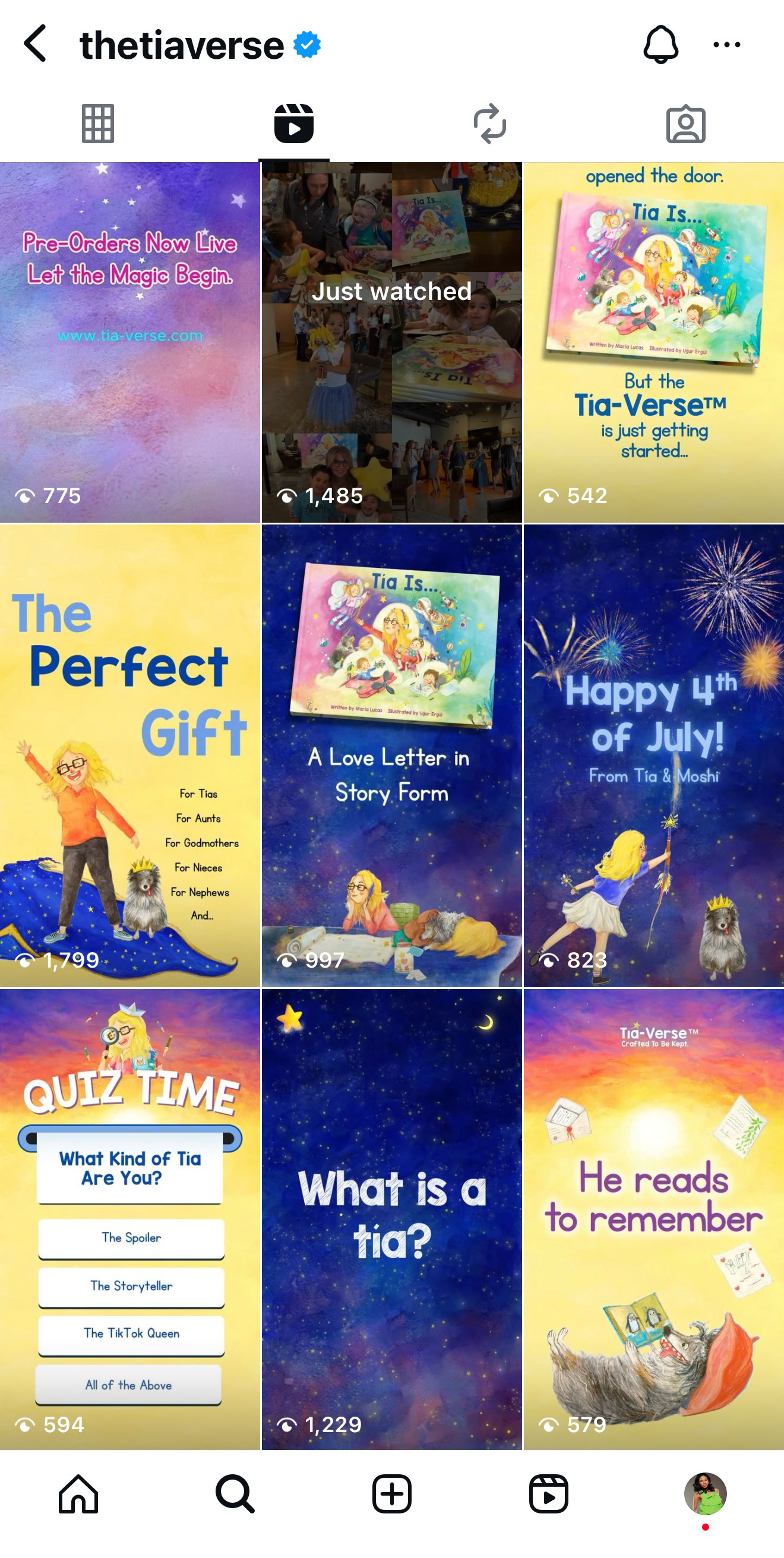Open the Tia-Verse is just getting started reel
Screen dimensions: 784x1558
(x=654, y=342)
